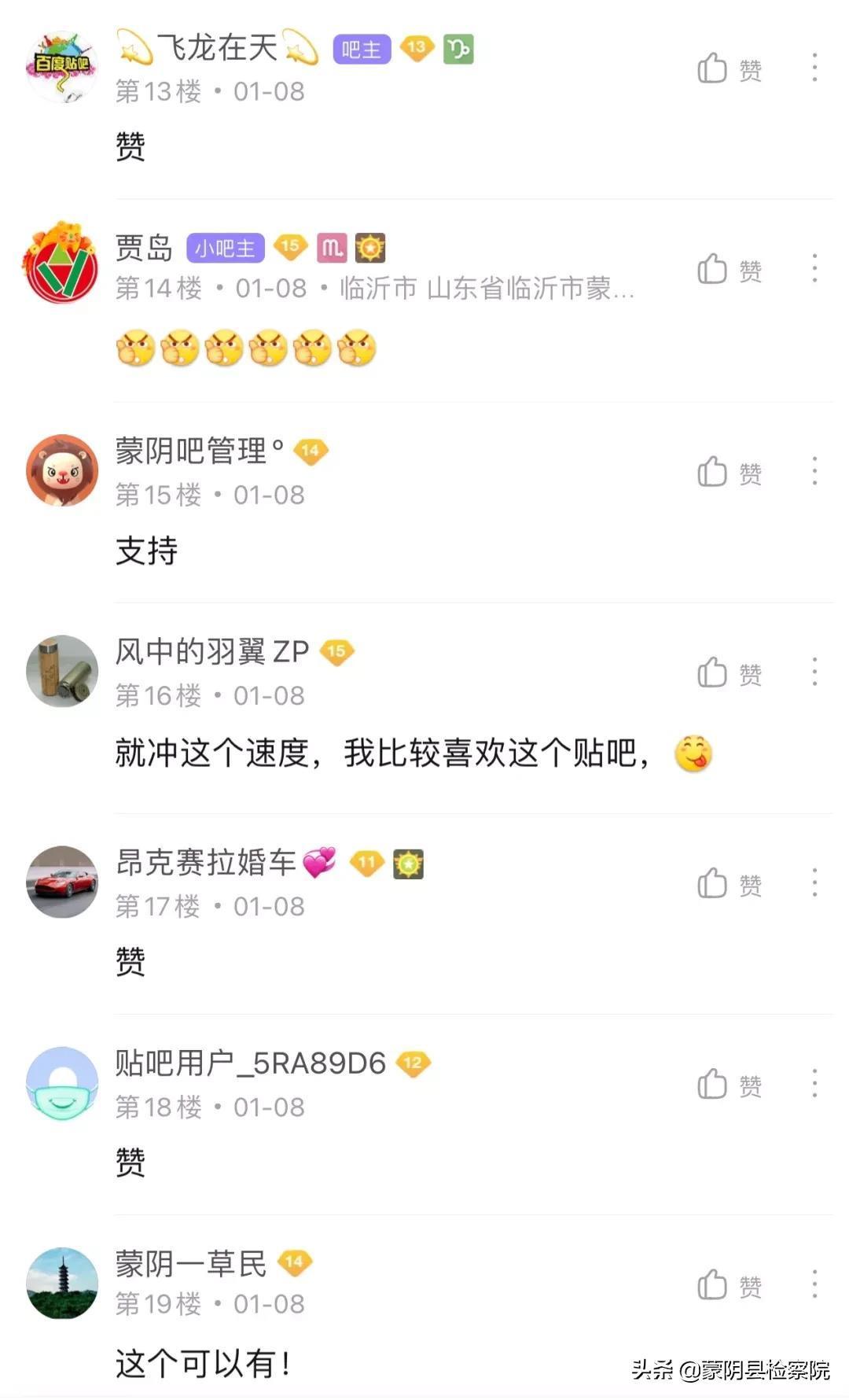
Task: Open more options on 贾岛's comment
Action: click(814, 268)
